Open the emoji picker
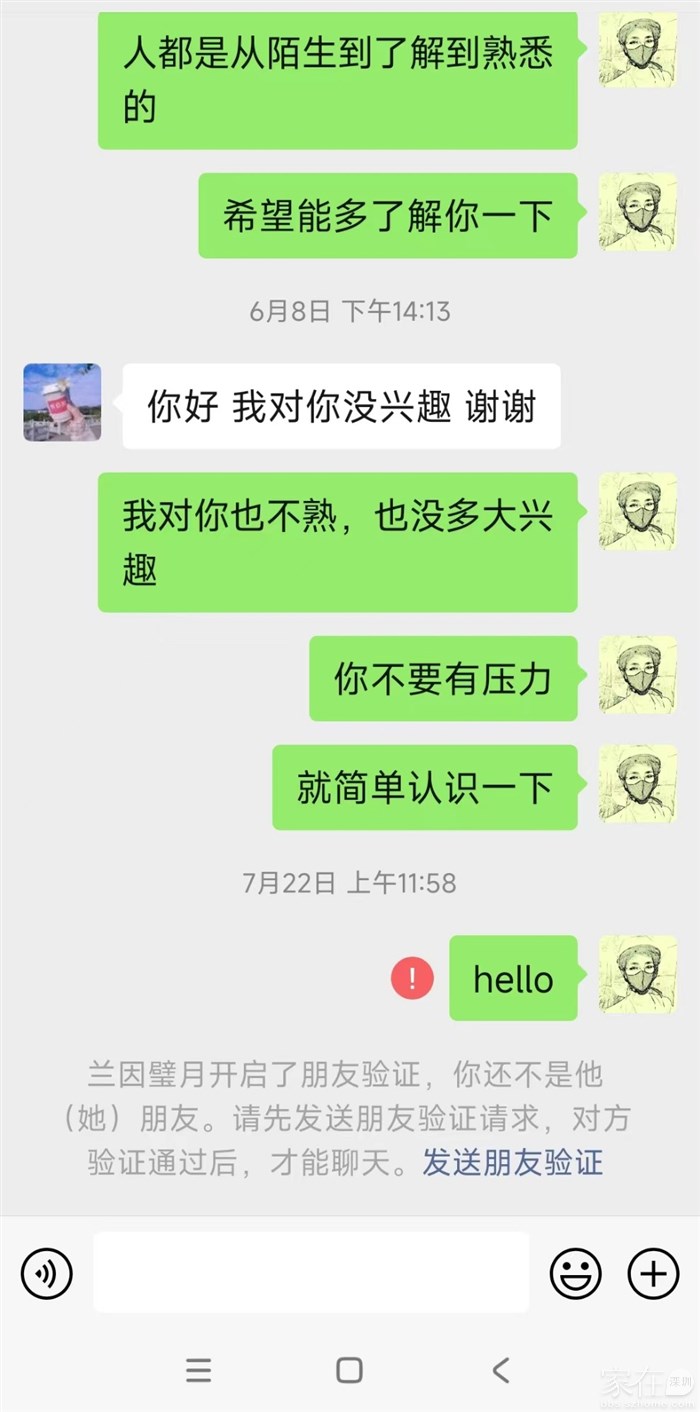 (576, 1274)
